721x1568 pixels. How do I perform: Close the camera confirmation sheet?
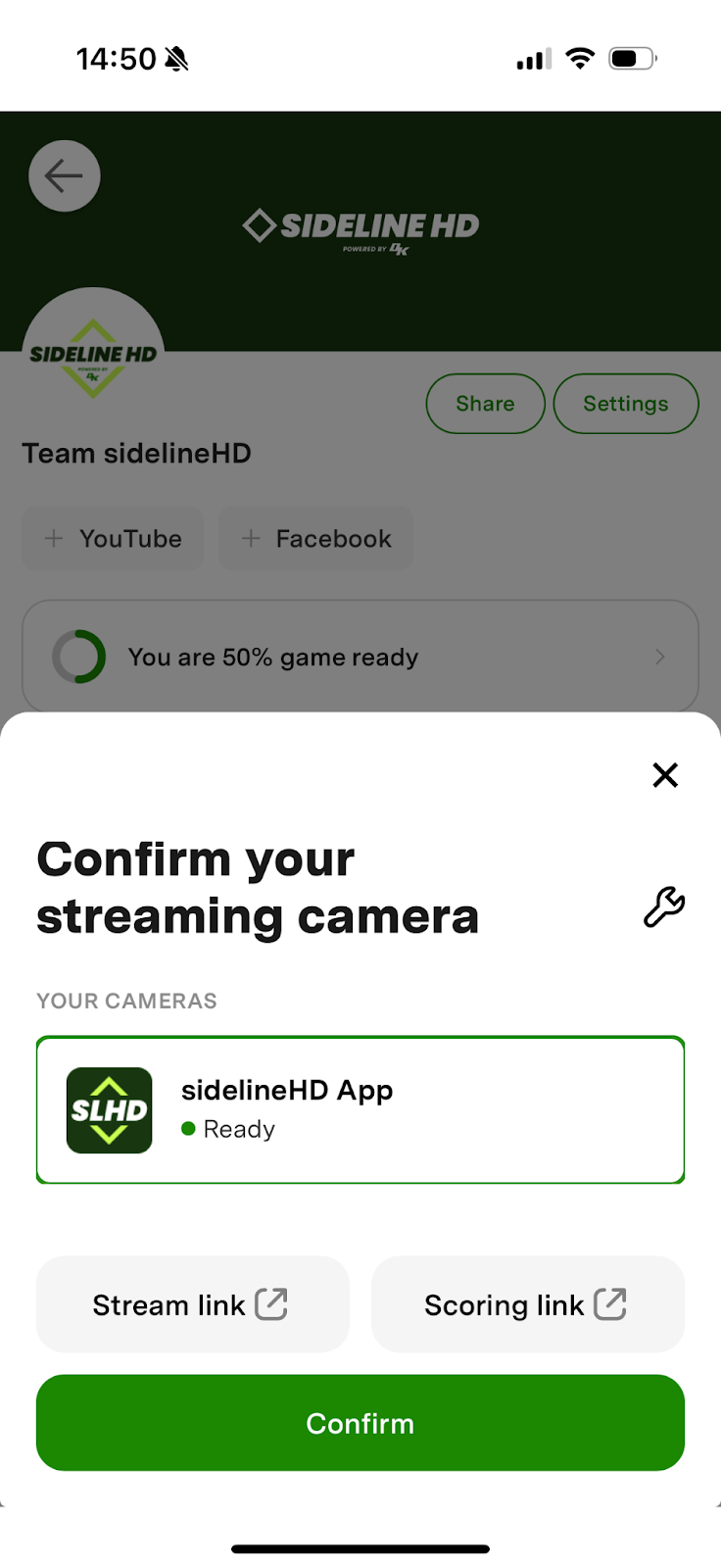[x=665, y=775]
